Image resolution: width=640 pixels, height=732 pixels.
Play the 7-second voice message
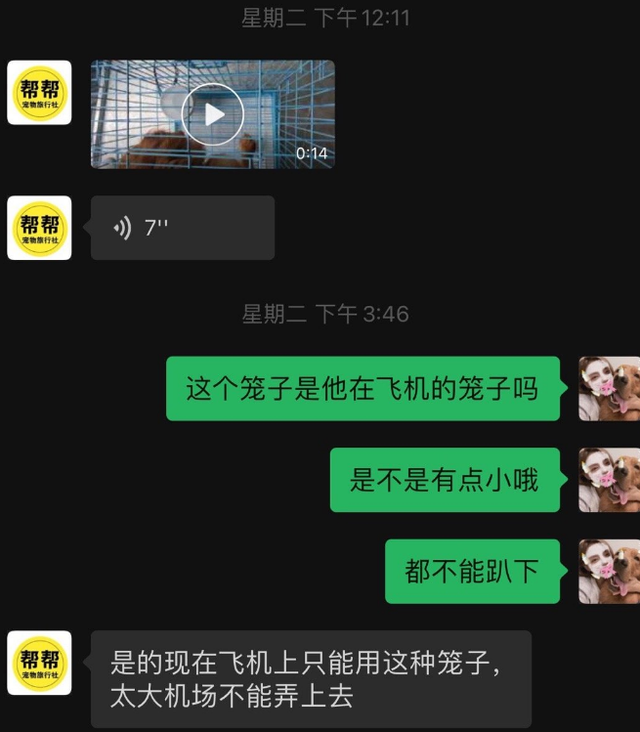tap(182, 228)
